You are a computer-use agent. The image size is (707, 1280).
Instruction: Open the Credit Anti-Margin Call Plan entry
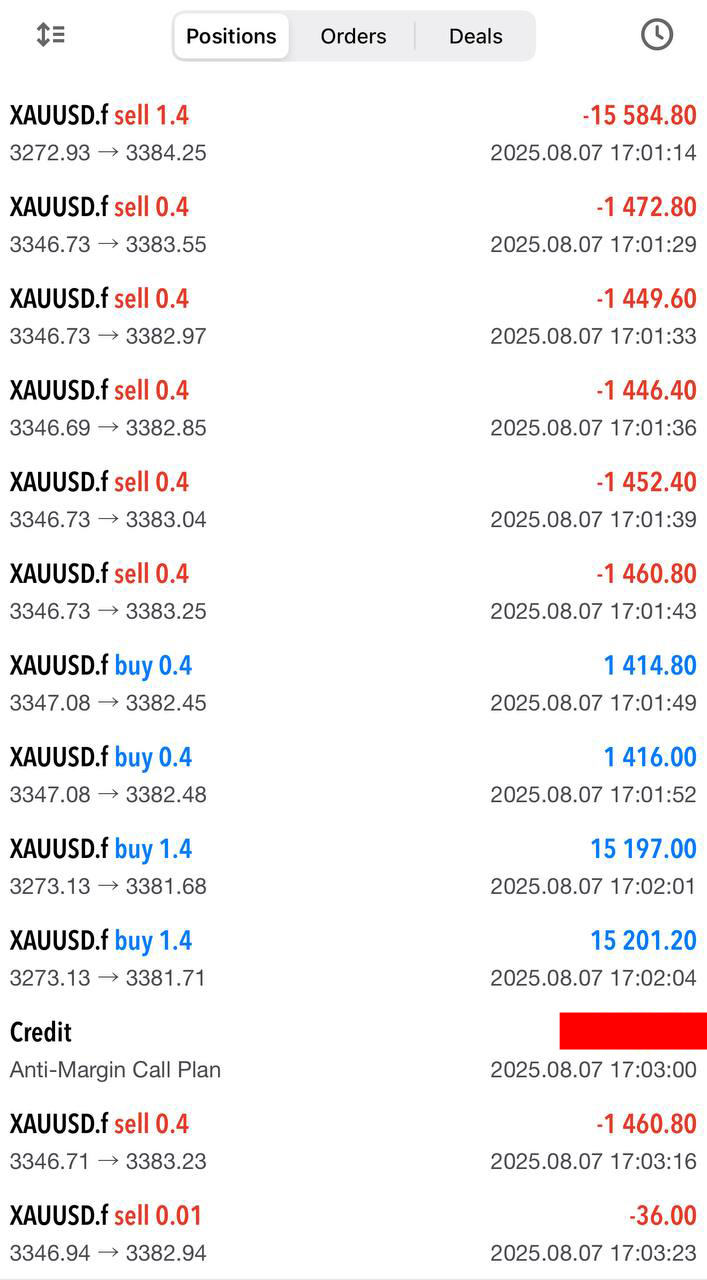353,1050
